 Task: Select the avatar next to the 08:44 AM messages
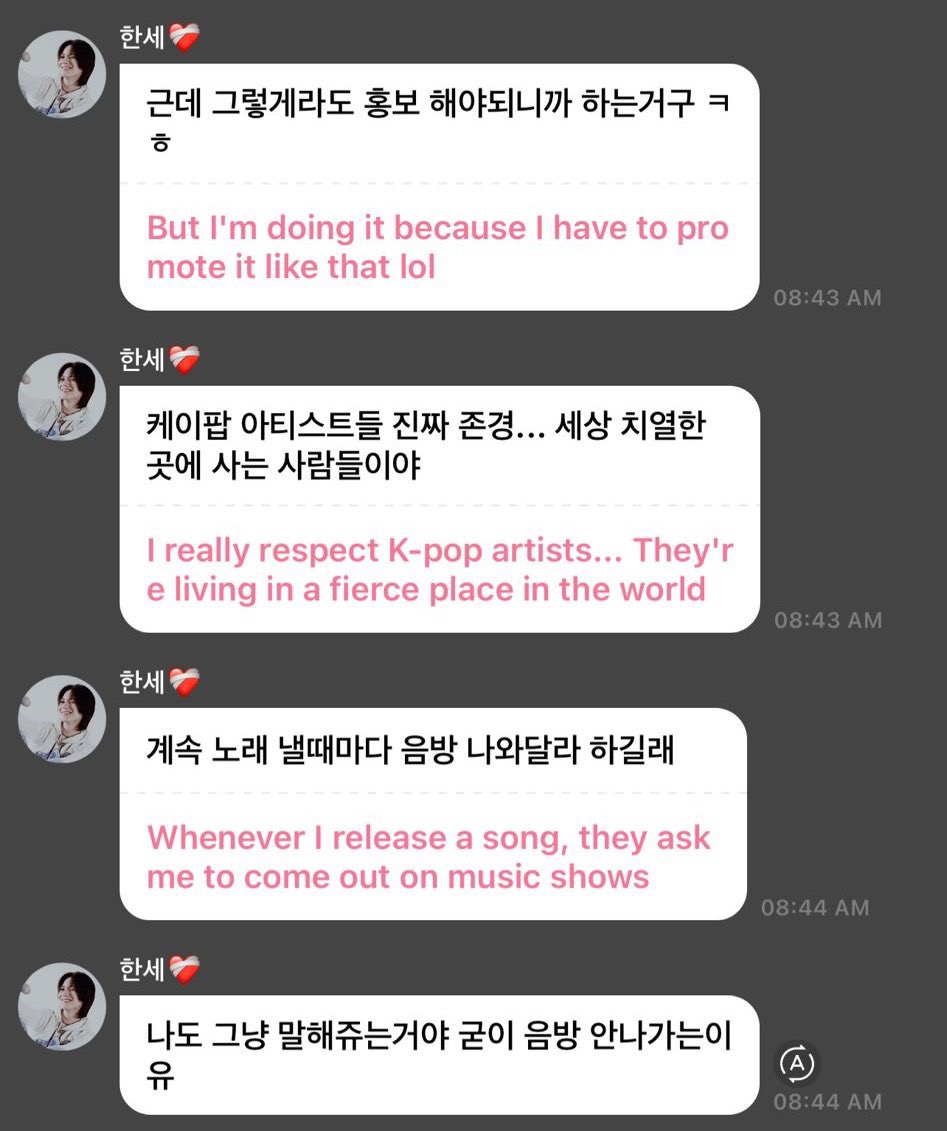coord(61,716)
